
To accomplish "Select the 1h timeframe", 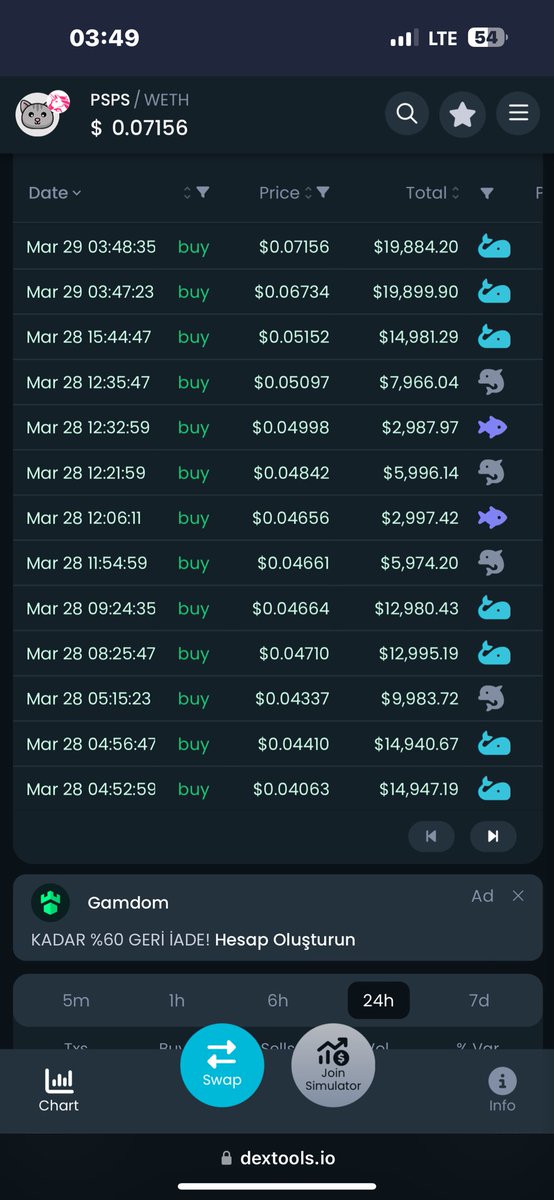I will pyautogui.click(x=176, y=1000).
